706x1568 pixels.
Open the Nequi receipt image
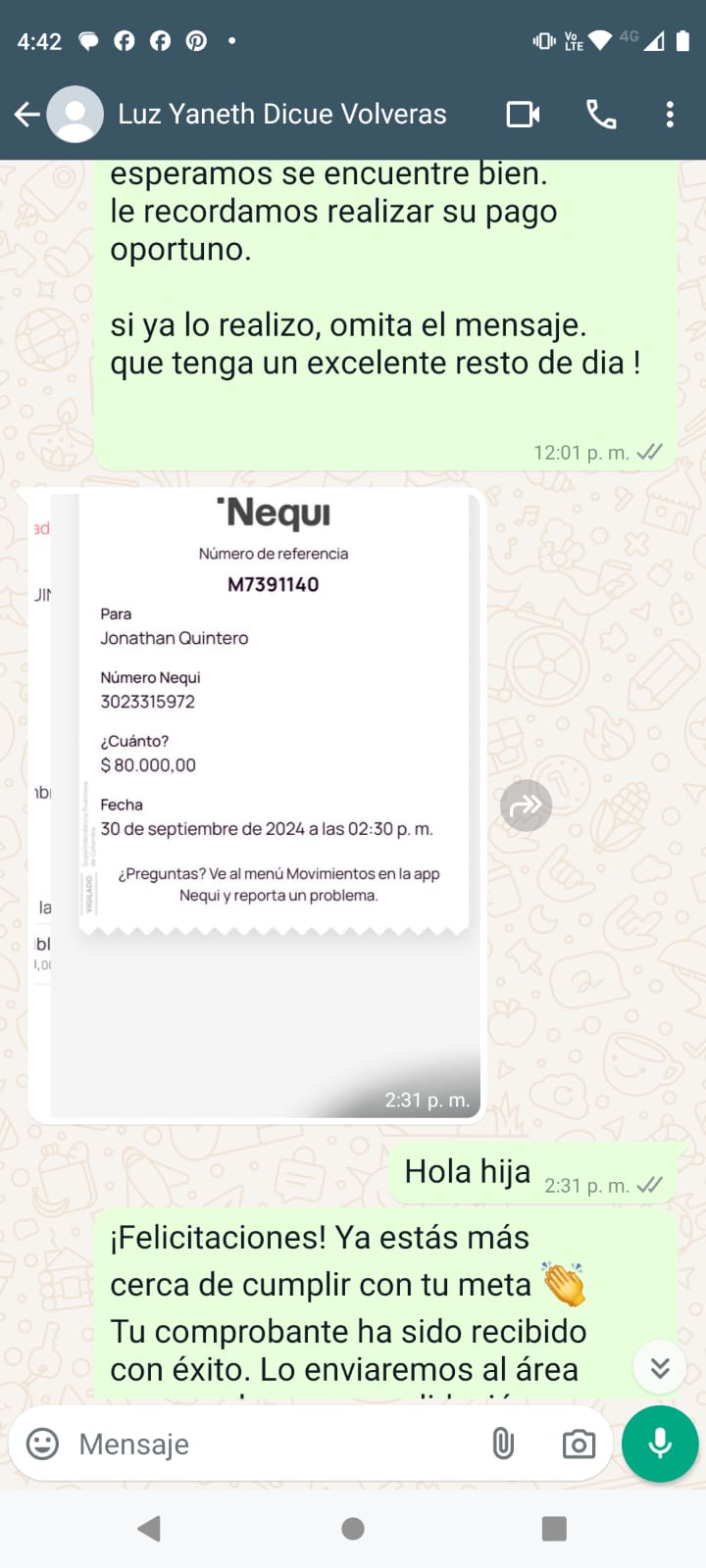click(257, 804)
